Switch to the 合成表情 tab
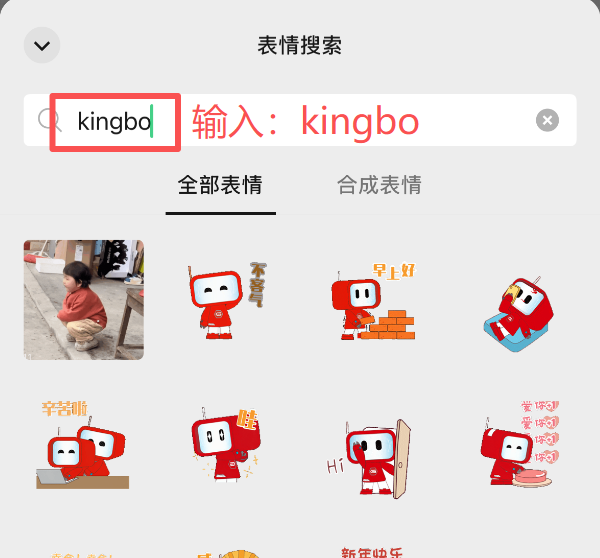The height and width of the screenshot is (558, 600). 379,185
